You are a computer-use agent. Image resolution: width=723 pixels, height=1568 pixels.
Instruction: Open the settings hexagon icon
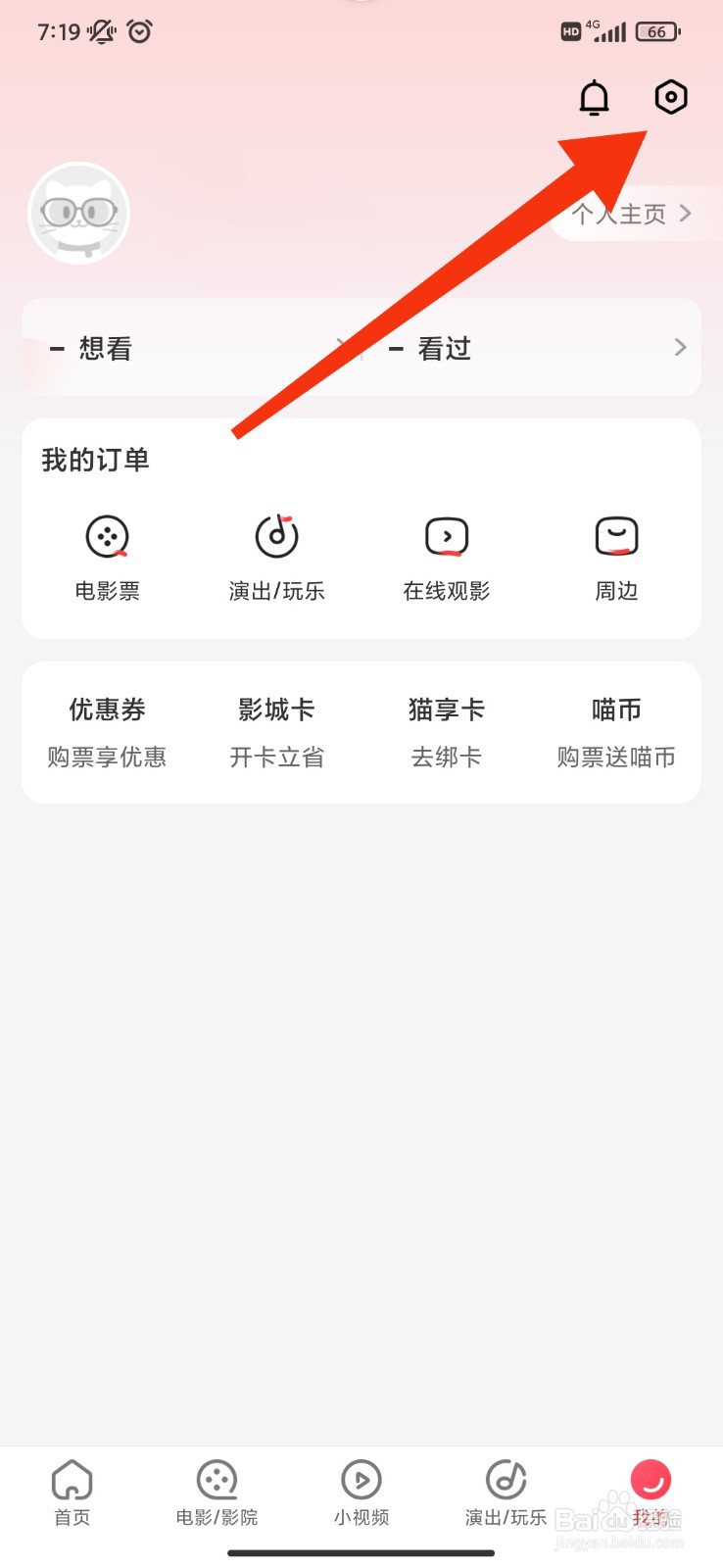[671, 97]
